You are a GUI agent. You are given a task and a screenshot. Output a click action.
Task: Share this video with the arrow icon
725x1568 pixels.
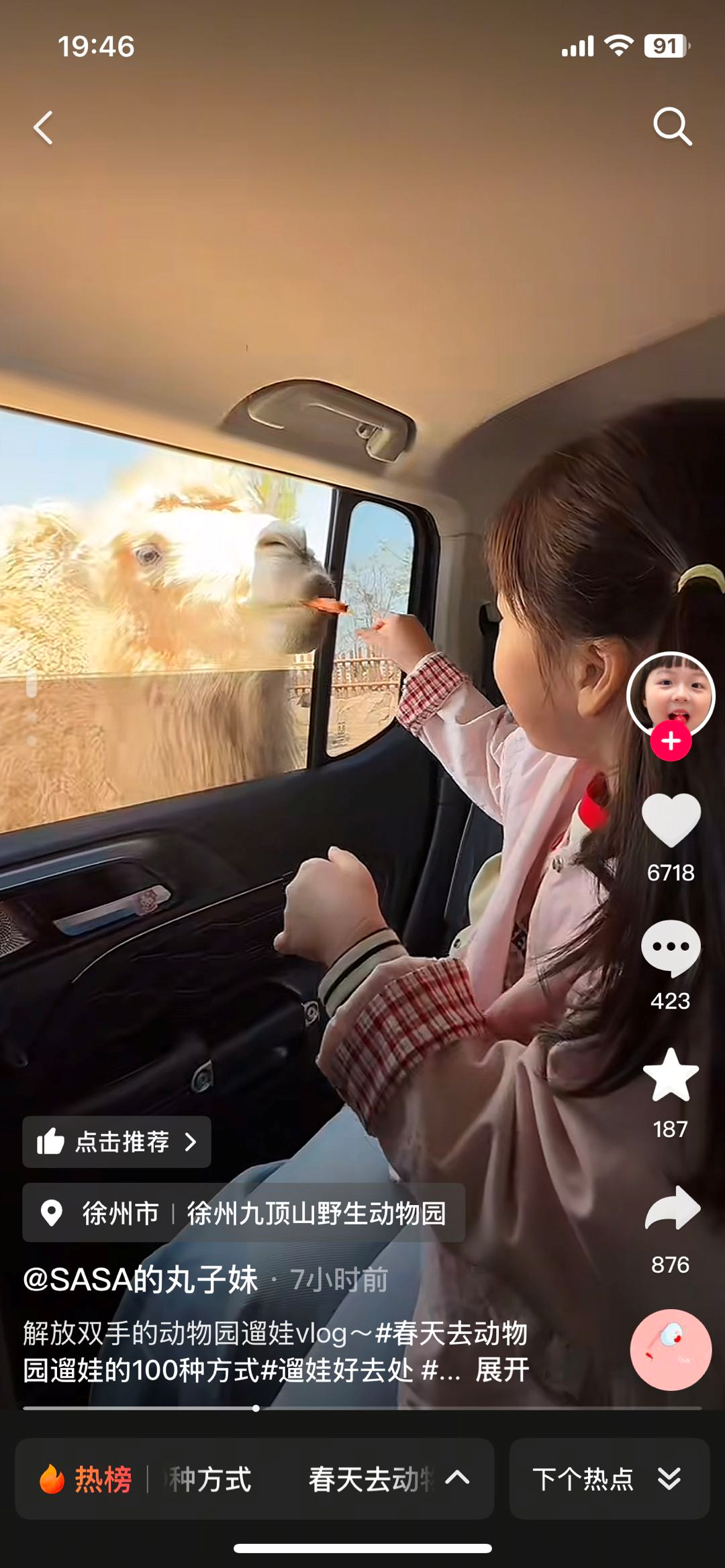click(x=671, y=1208)
